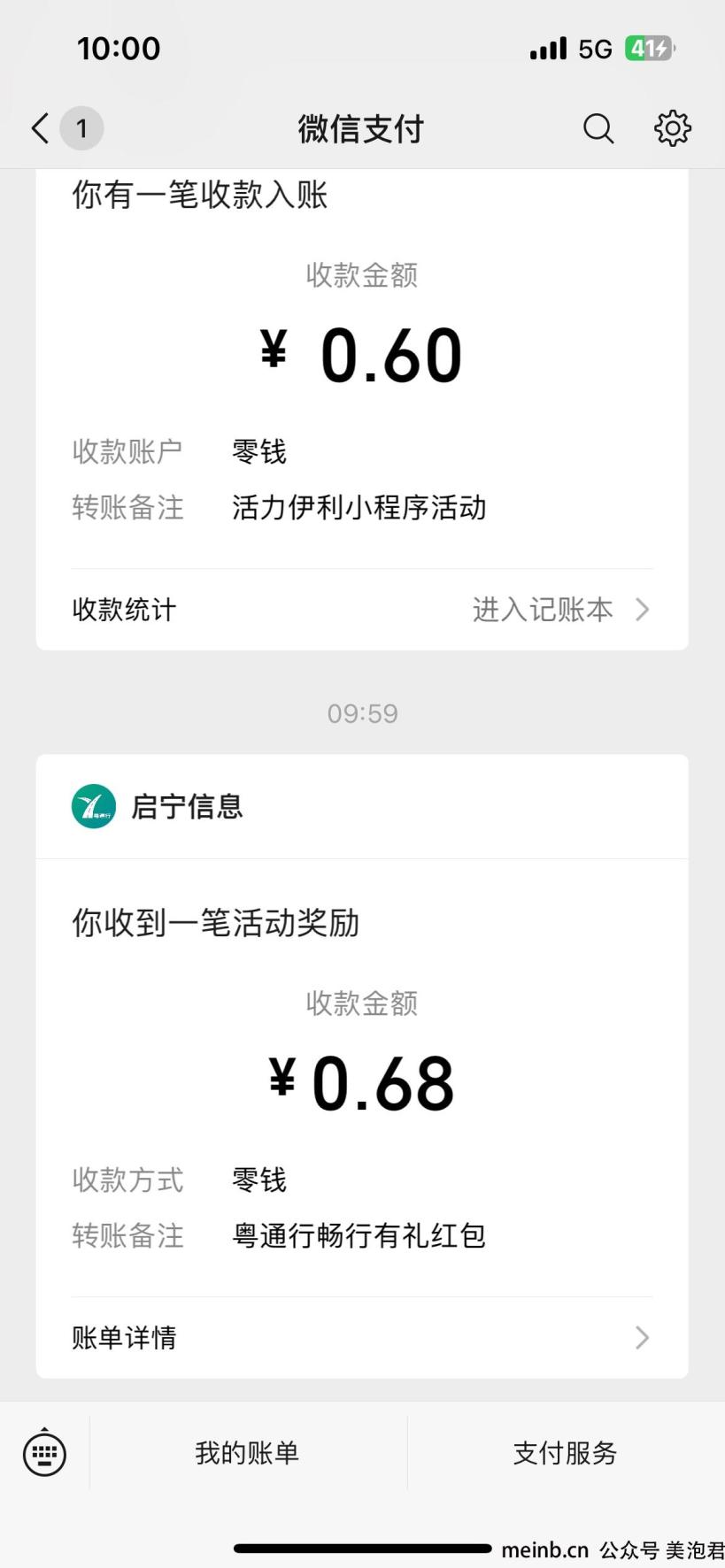View 账单详情 for the 0.68 reward
This screenshot has height=1568, width=725.
362,1337
